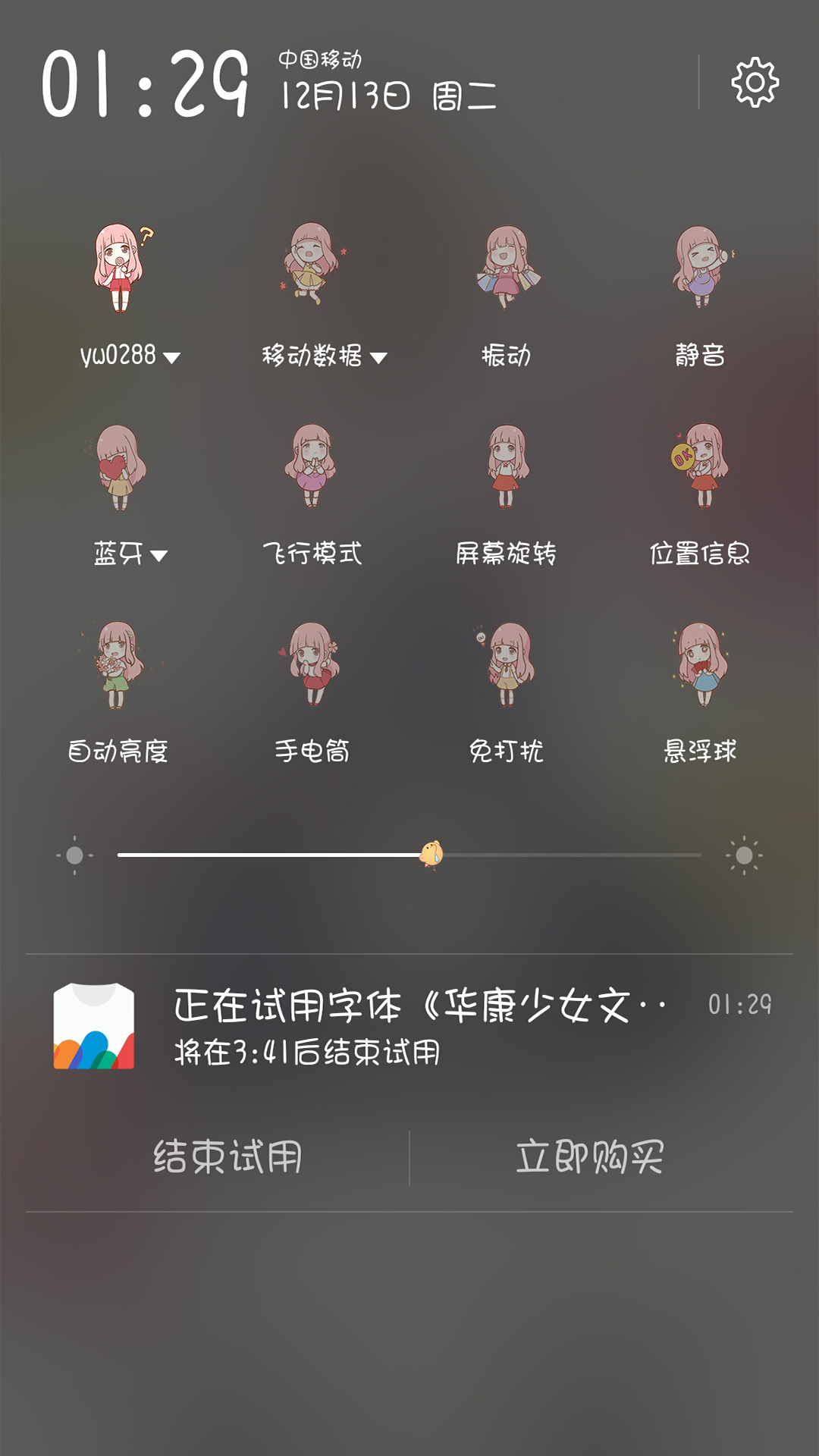Toggle 蓝牙 Bluetooth
The width and height of the screenshot is (819, 1456).
[x=118, y=466]
